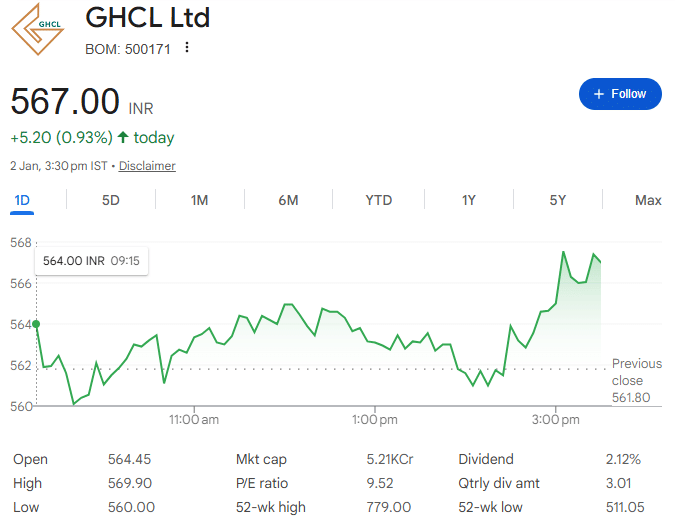This screenshot has width=675, height=532.
Task: View the YTD price chart
Action: click(378, 200)
